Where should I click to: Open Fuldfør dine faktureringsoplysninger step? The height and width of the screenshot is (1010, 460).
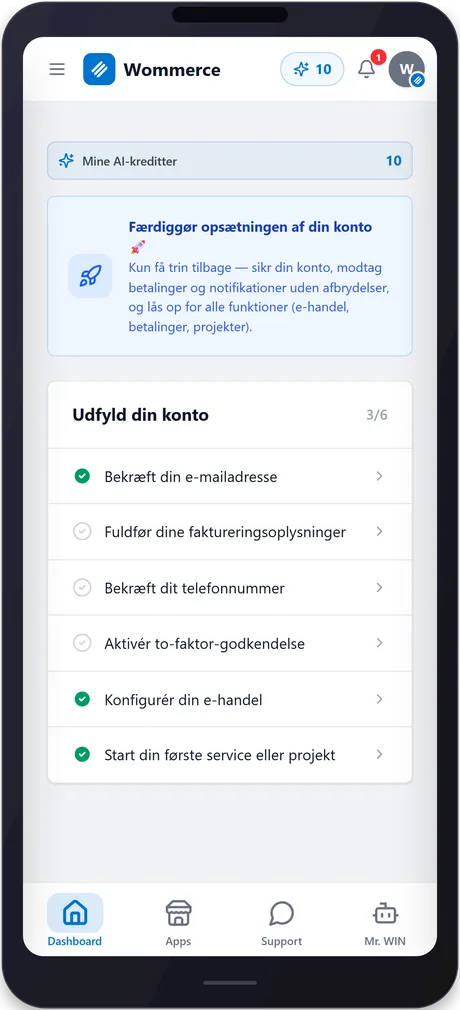click(x=230, y=532)
